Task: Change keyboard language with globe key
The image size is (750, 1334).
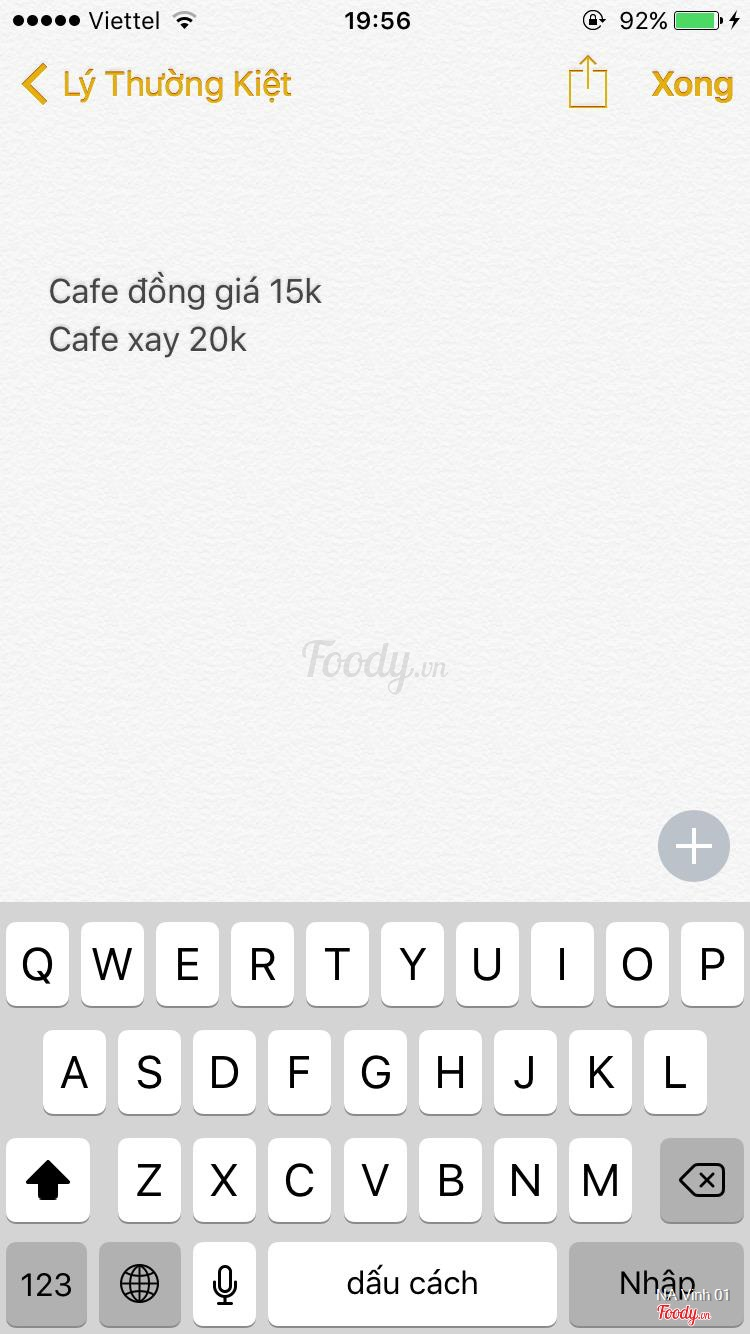Action: pyautogui.click(x=139, y=1284)
